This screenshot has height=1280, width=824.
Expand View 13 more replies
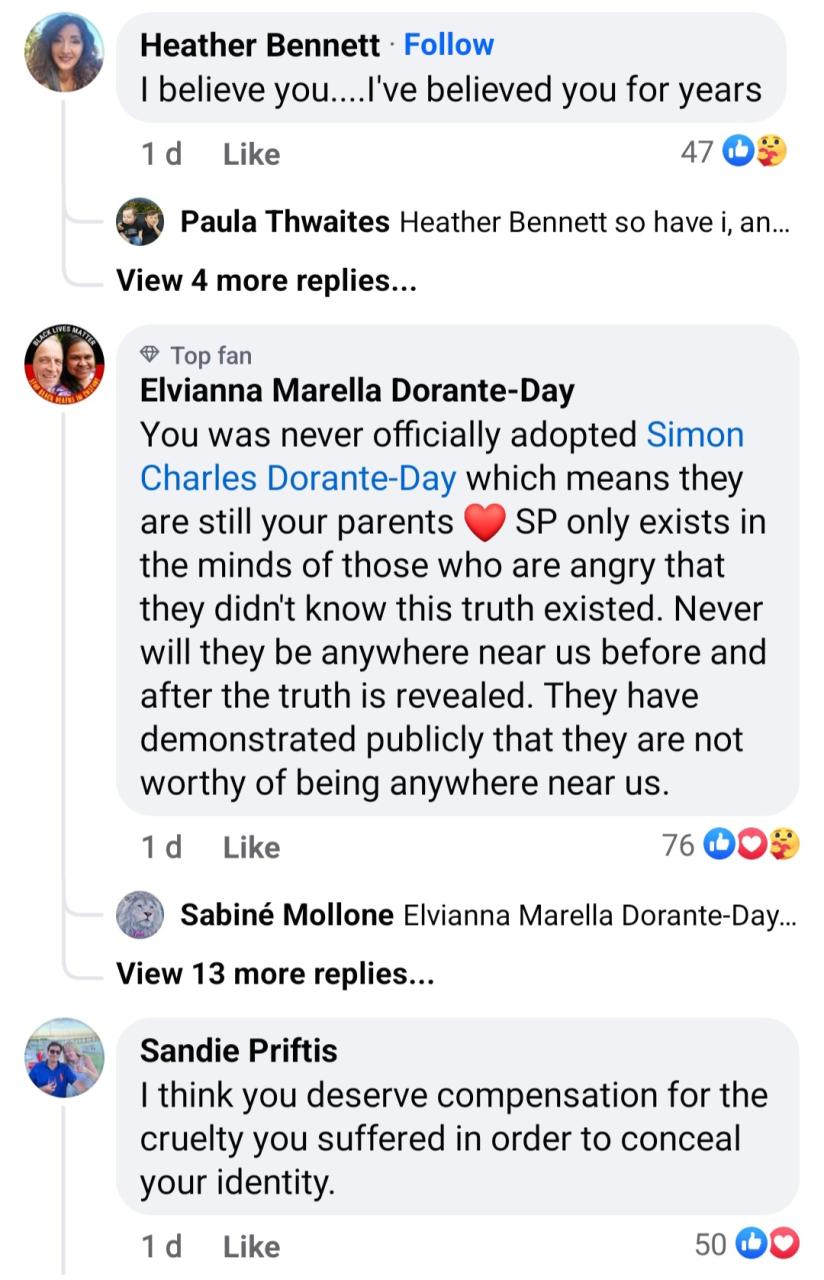[x=275, y=973]
